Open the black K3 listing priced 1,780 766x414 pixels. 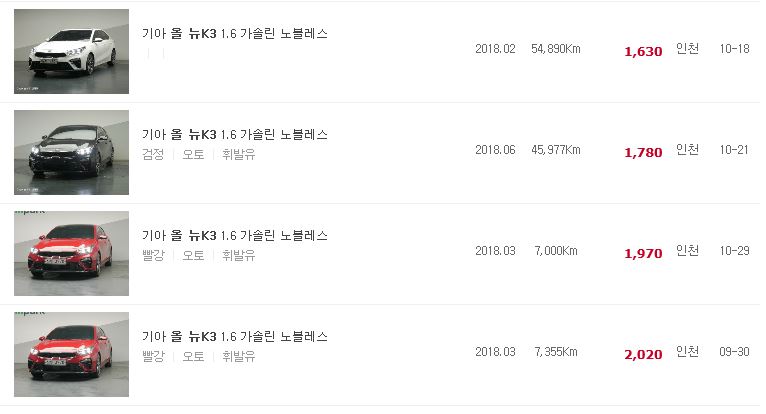[235, 135]
